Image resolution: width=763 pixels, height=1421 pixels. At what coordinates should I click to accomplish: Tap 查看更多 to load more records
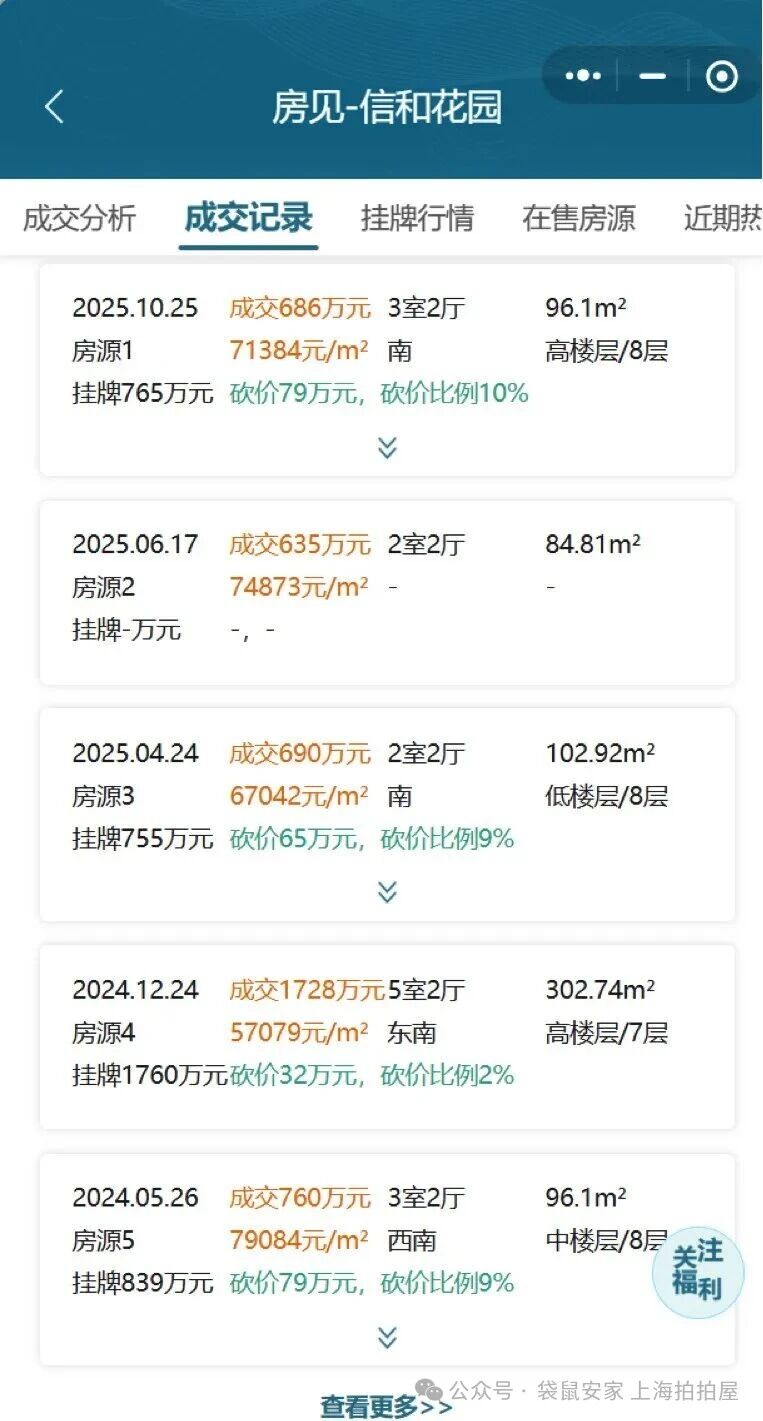386,1406
